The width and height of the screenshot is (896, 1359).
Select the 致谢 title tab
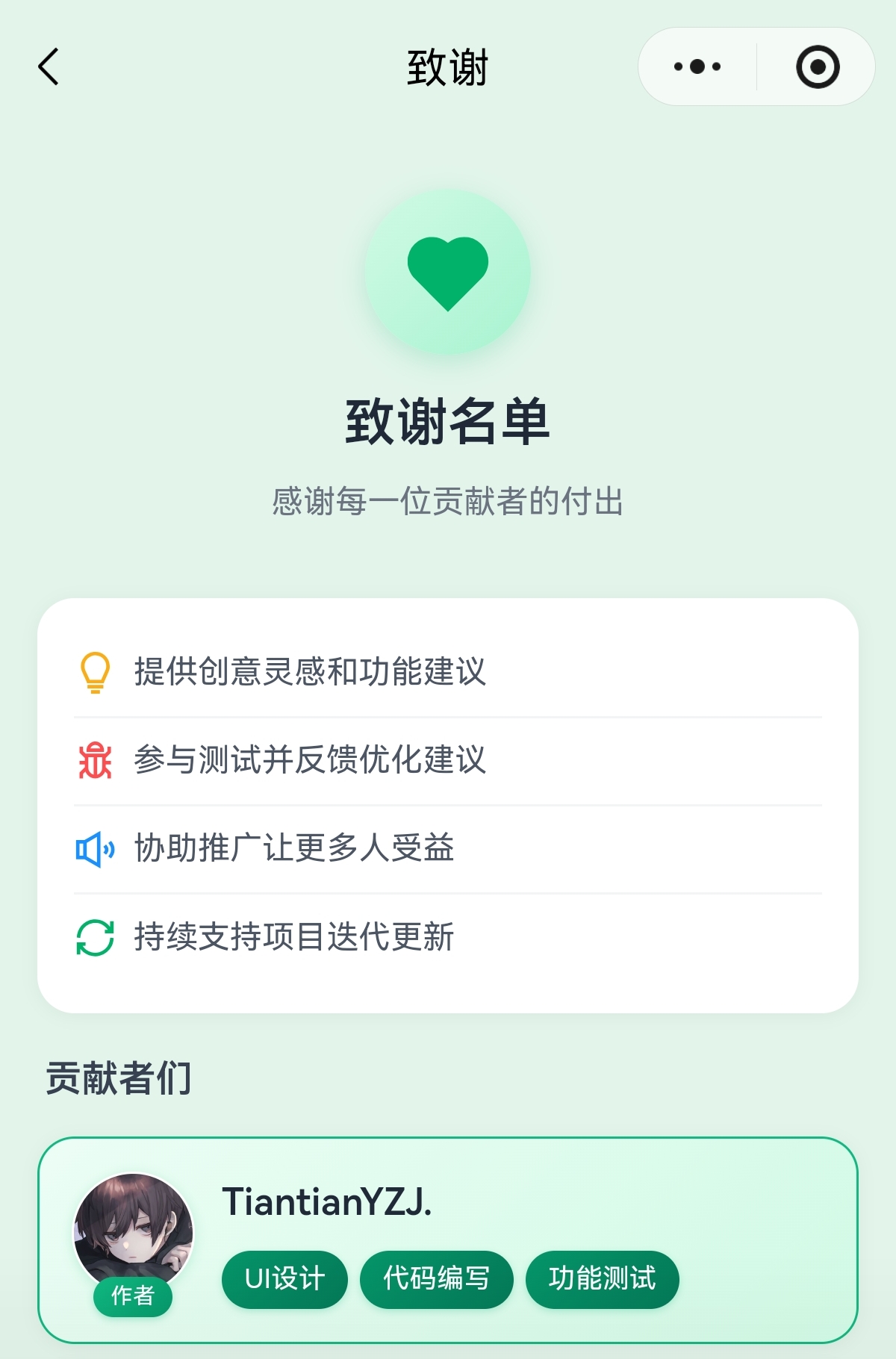pos(448,66)
